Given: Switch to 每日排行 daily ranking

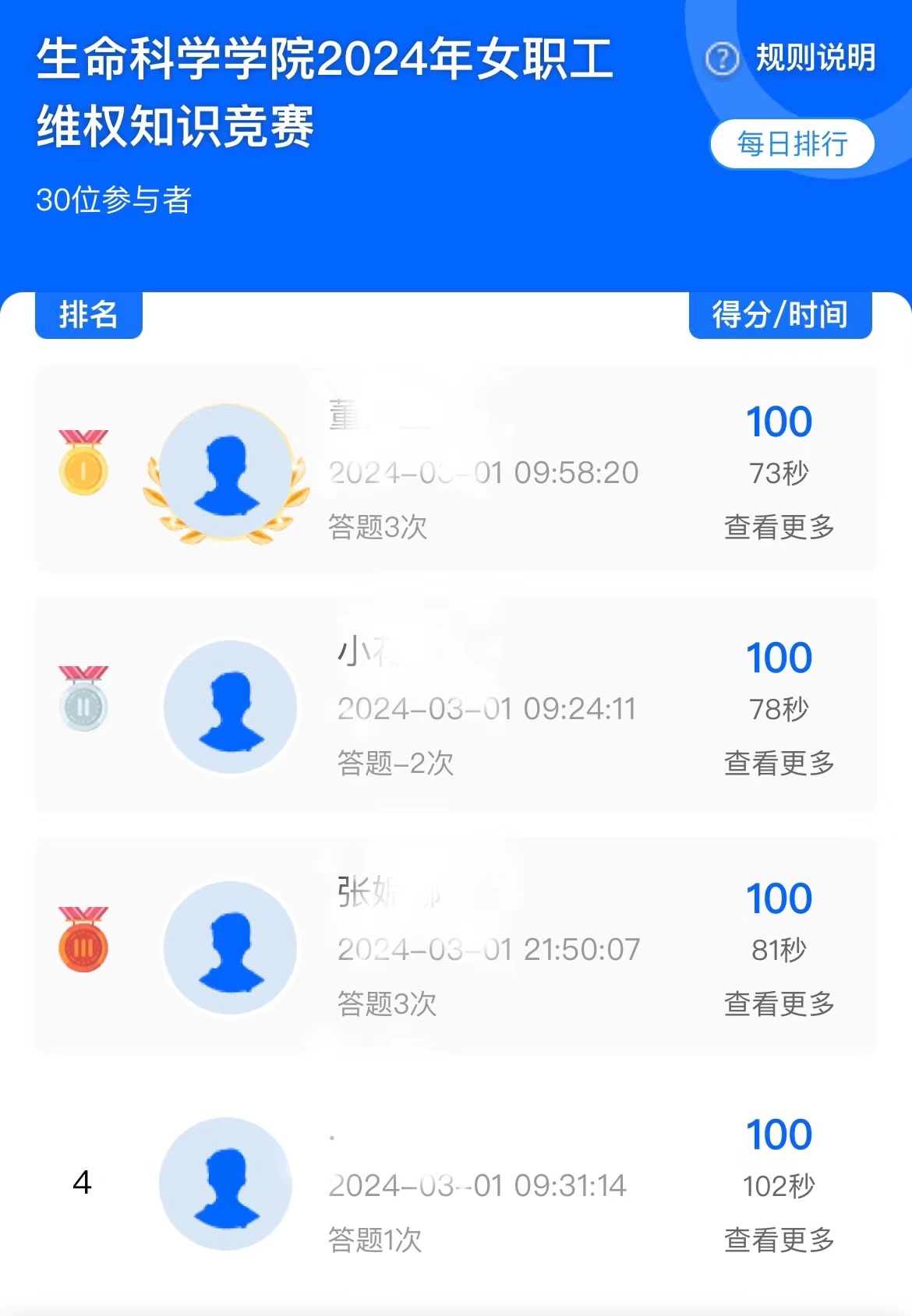Looking at the screenshot, I should pyautogui.click(x=792, y=144).
